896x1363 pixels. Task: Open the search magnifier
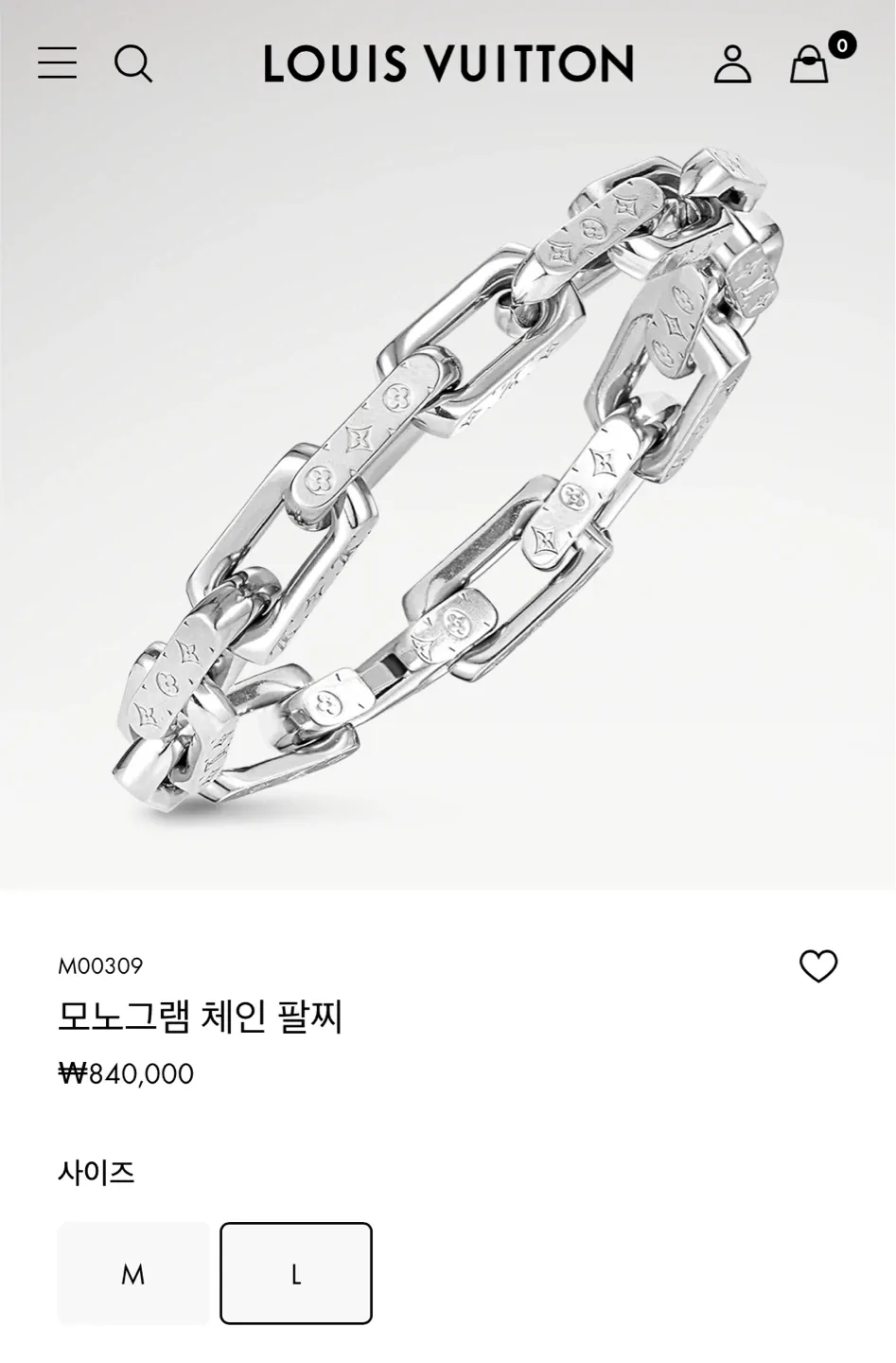(132, 63)
